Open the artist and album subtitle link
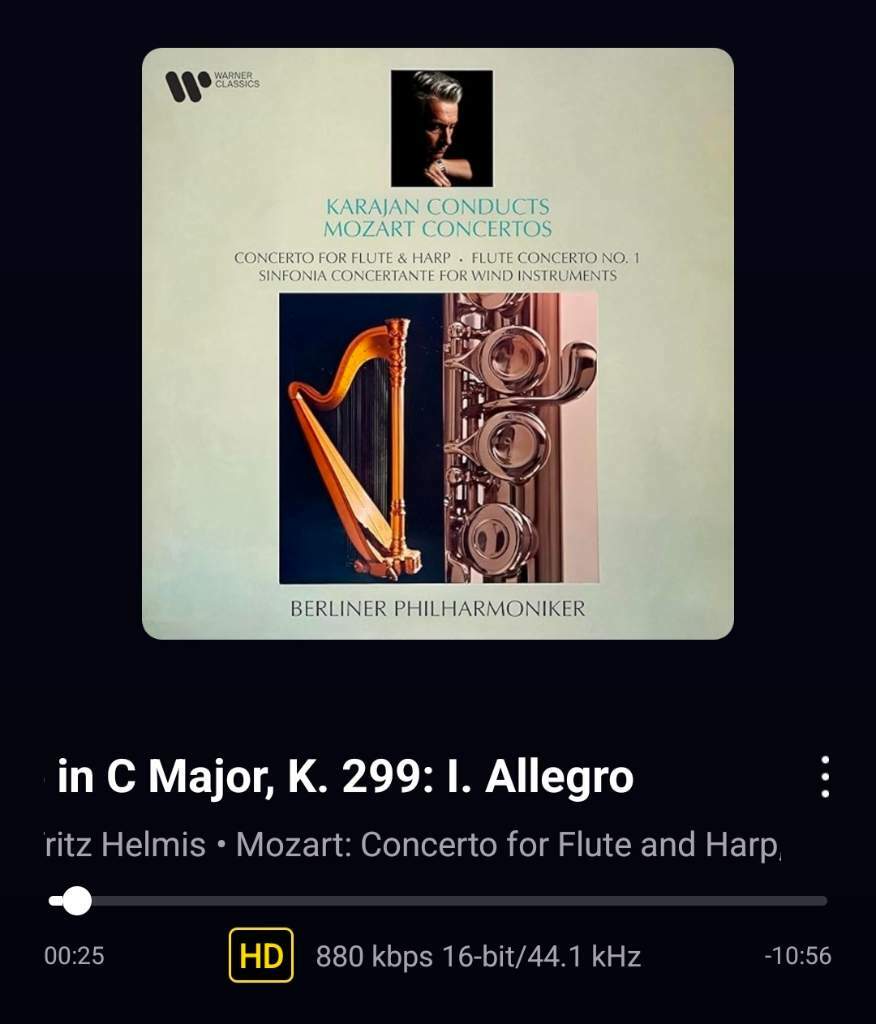Image resolution: width=876 pixels, height=1024 pixels. [x=412, y=846]
